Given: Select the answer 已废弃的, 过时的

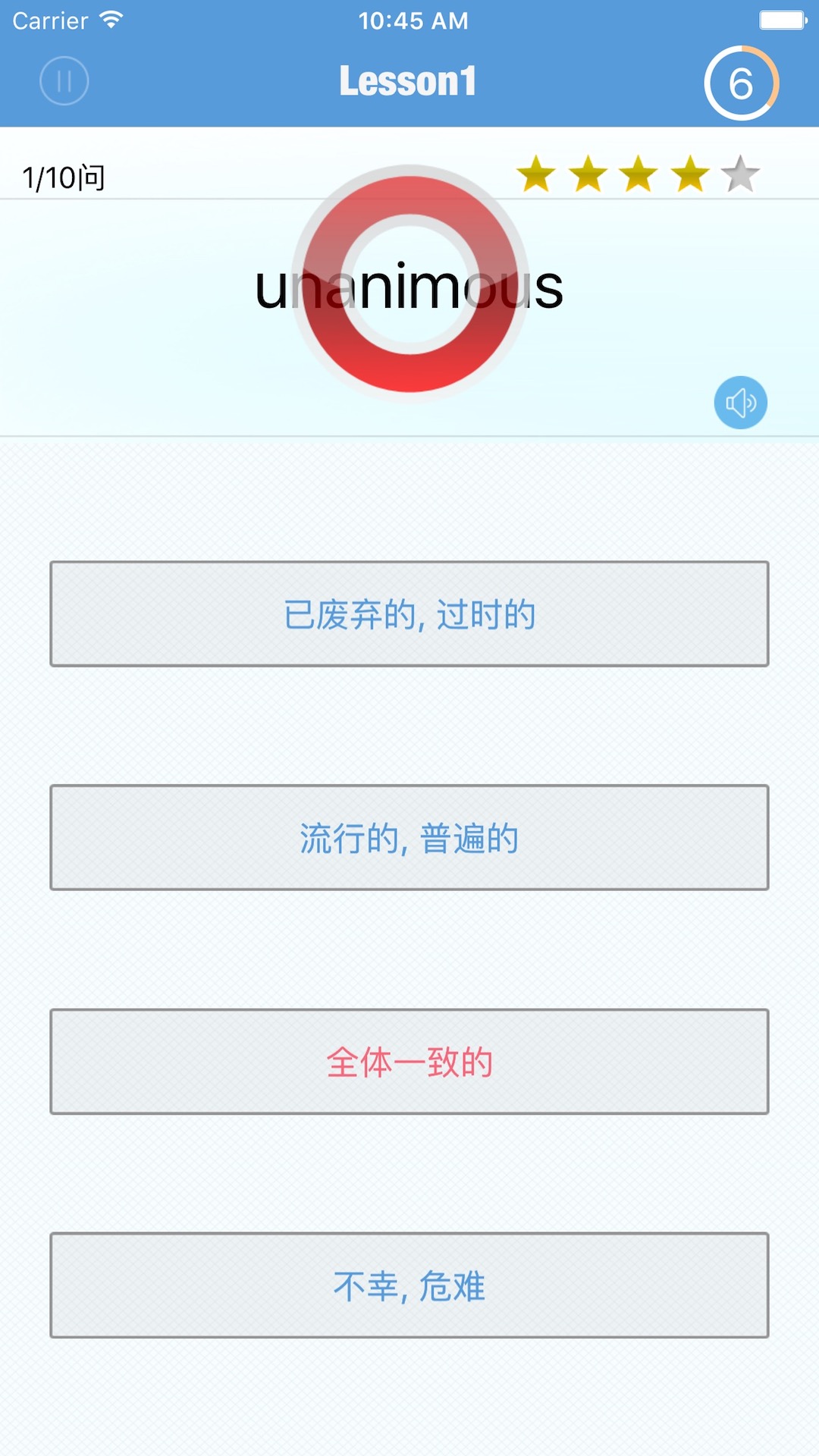Looking at the screenshot, I should tap(409, 614).
